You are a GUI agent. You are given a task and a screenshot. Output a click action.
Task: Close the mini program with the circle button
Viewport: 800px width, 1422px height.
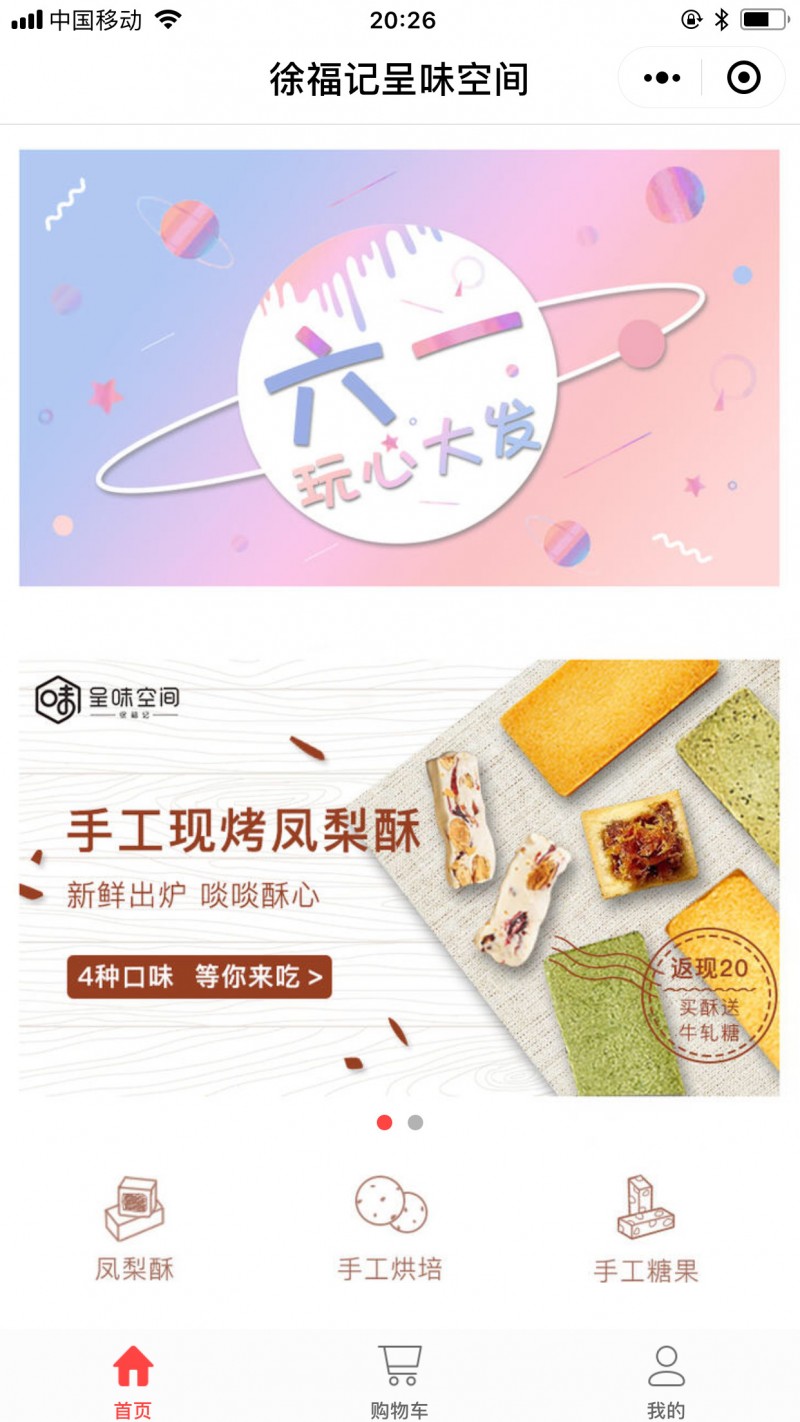743,78
